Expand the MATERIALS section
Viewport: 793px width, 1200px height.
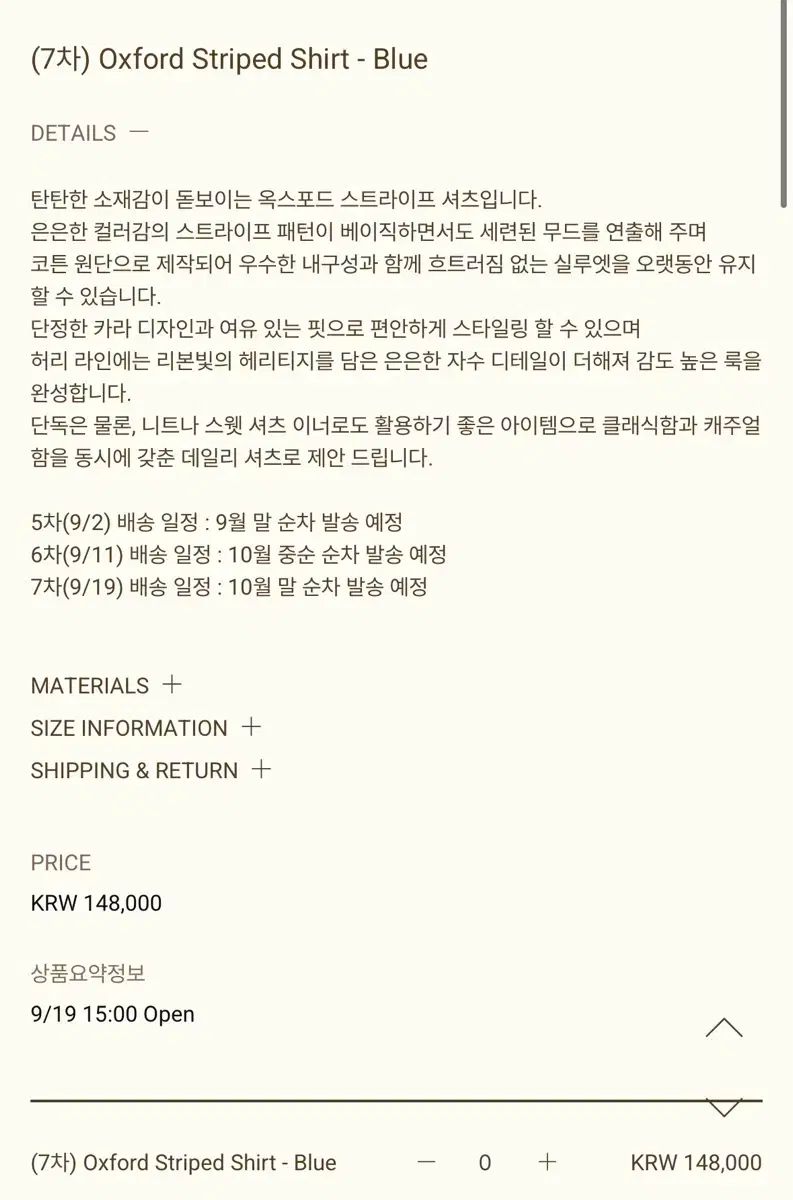point(172,685)
